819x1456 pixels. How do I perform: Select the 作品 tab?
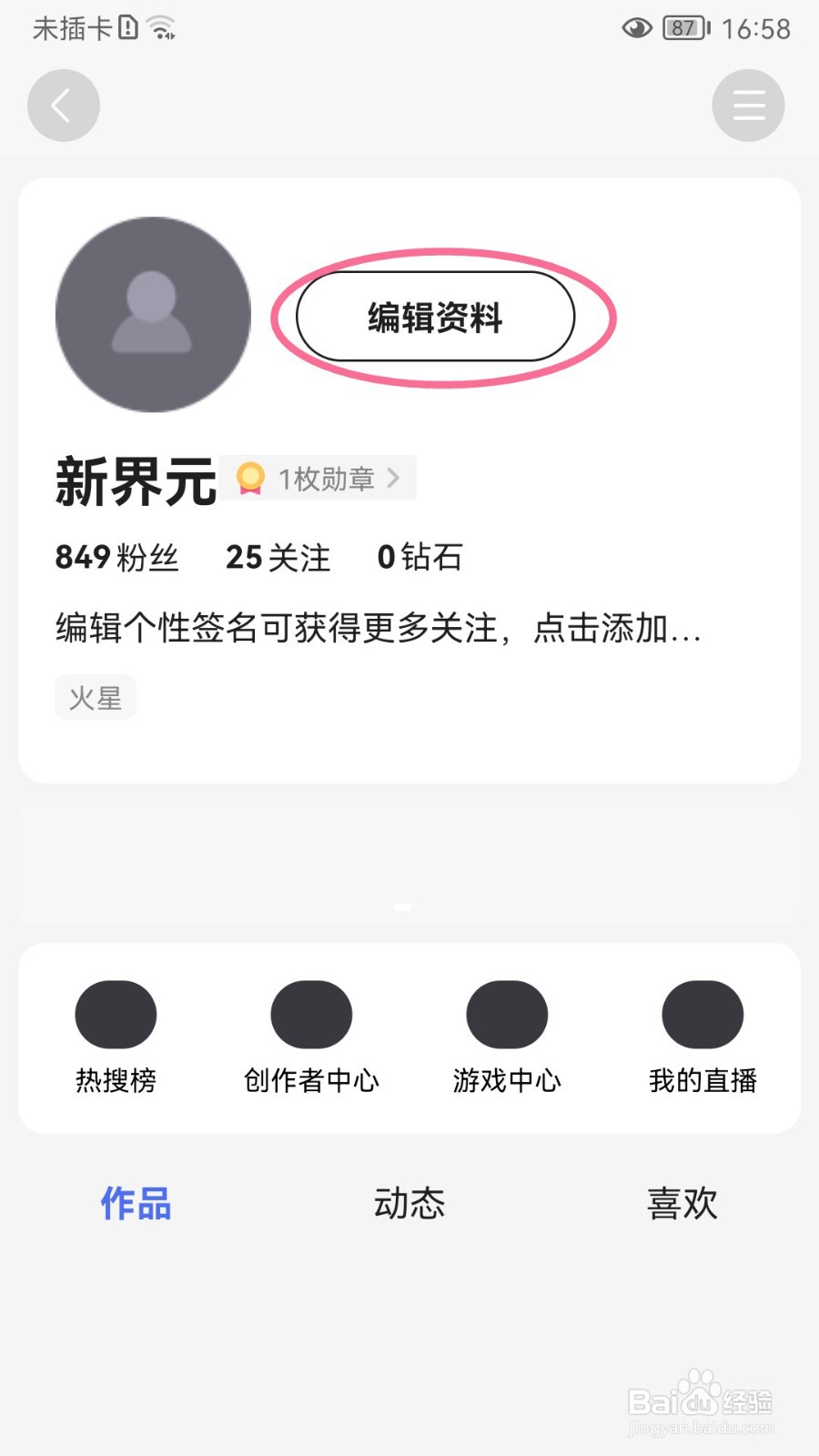(x=134, y=1203)
